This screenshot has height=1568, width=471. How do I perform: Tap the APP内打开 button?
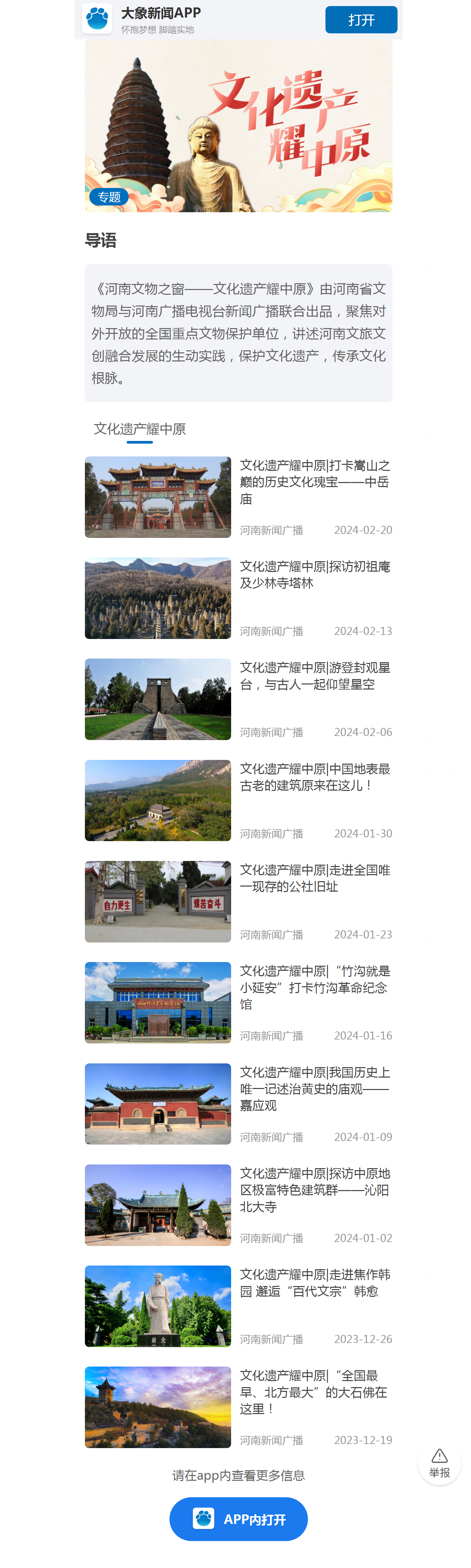[x=238, y=1519]
